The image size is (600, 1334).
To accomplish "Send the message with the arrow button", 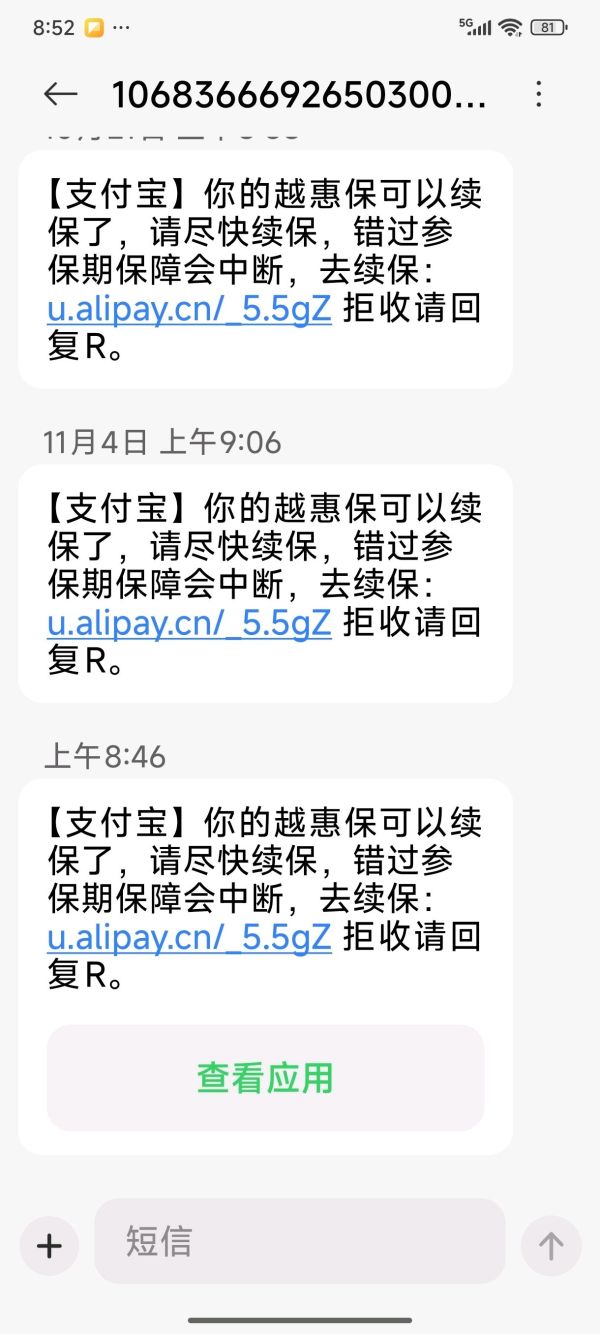I will tap(550, 1246).
